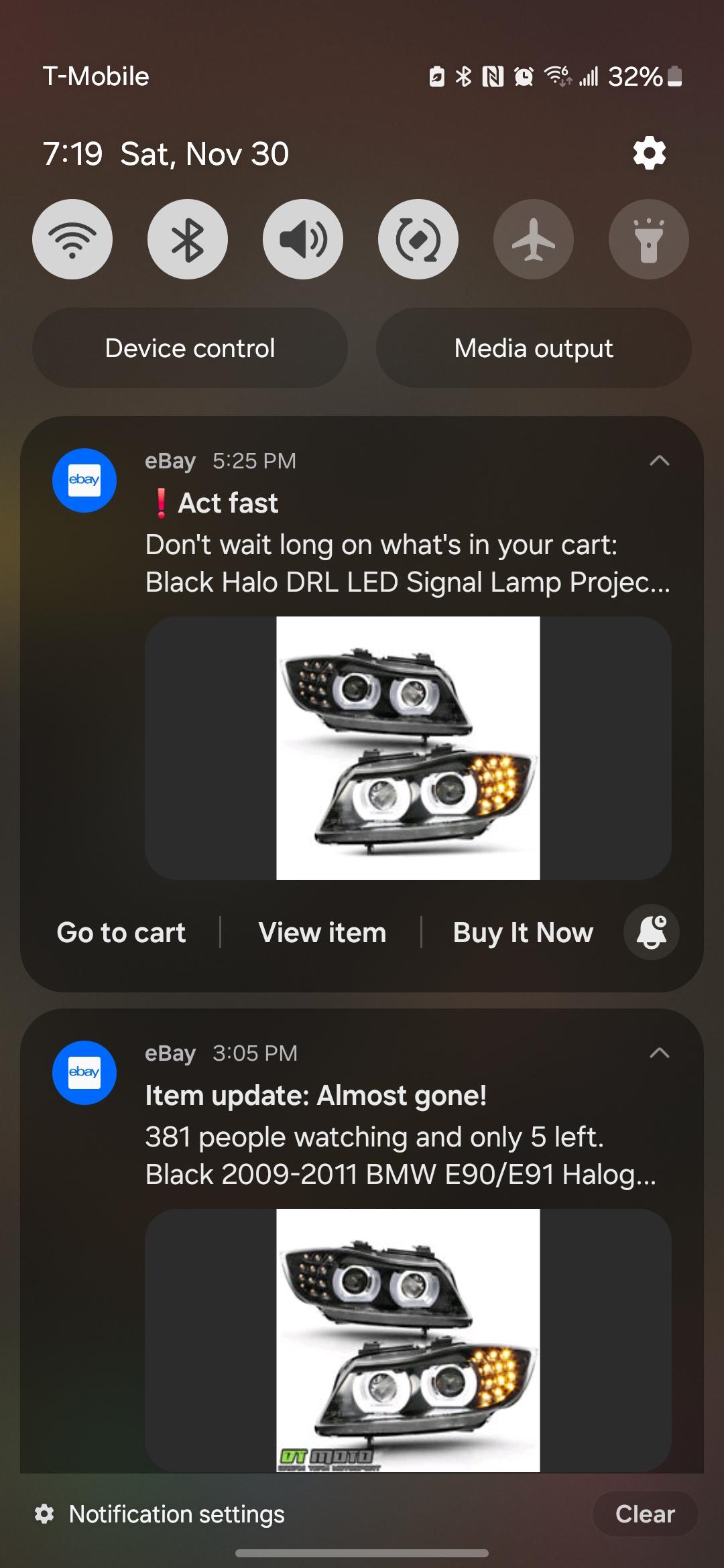
Task: Clear all notifications
Action: pos(645,1514)
